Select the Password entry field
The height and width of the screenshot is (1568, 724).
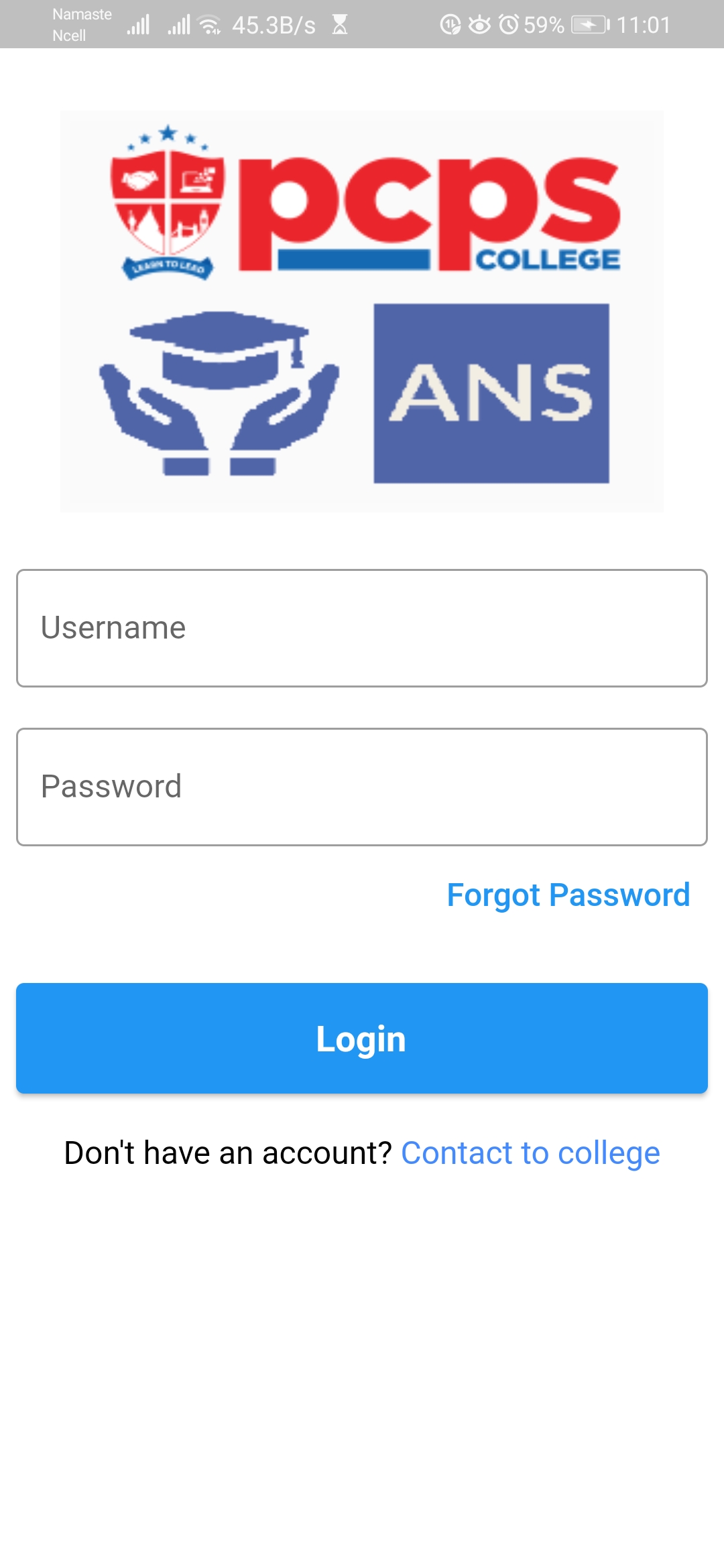362,786
